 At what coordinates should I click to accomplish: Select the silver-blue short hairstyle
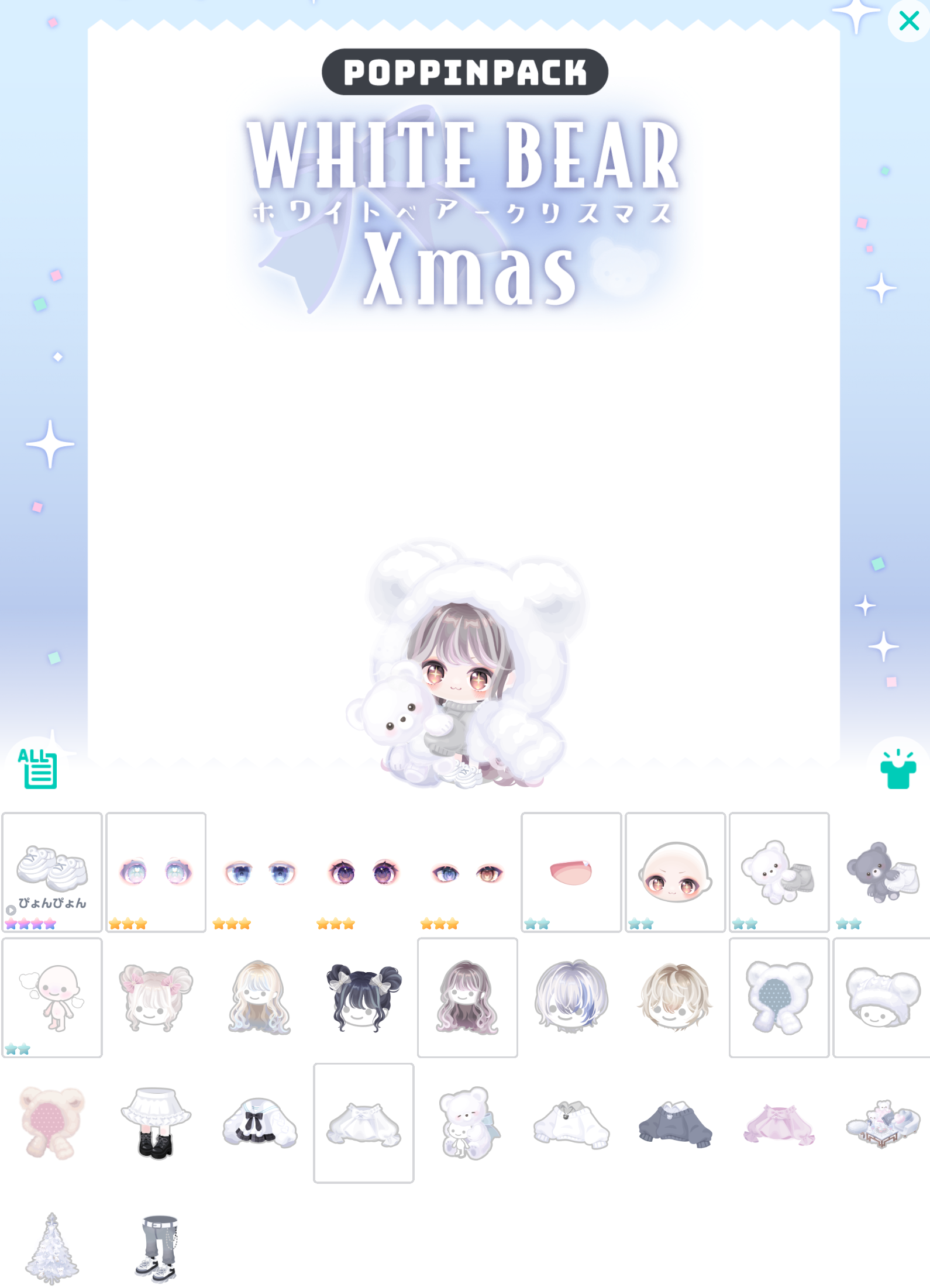coord(571,997)
